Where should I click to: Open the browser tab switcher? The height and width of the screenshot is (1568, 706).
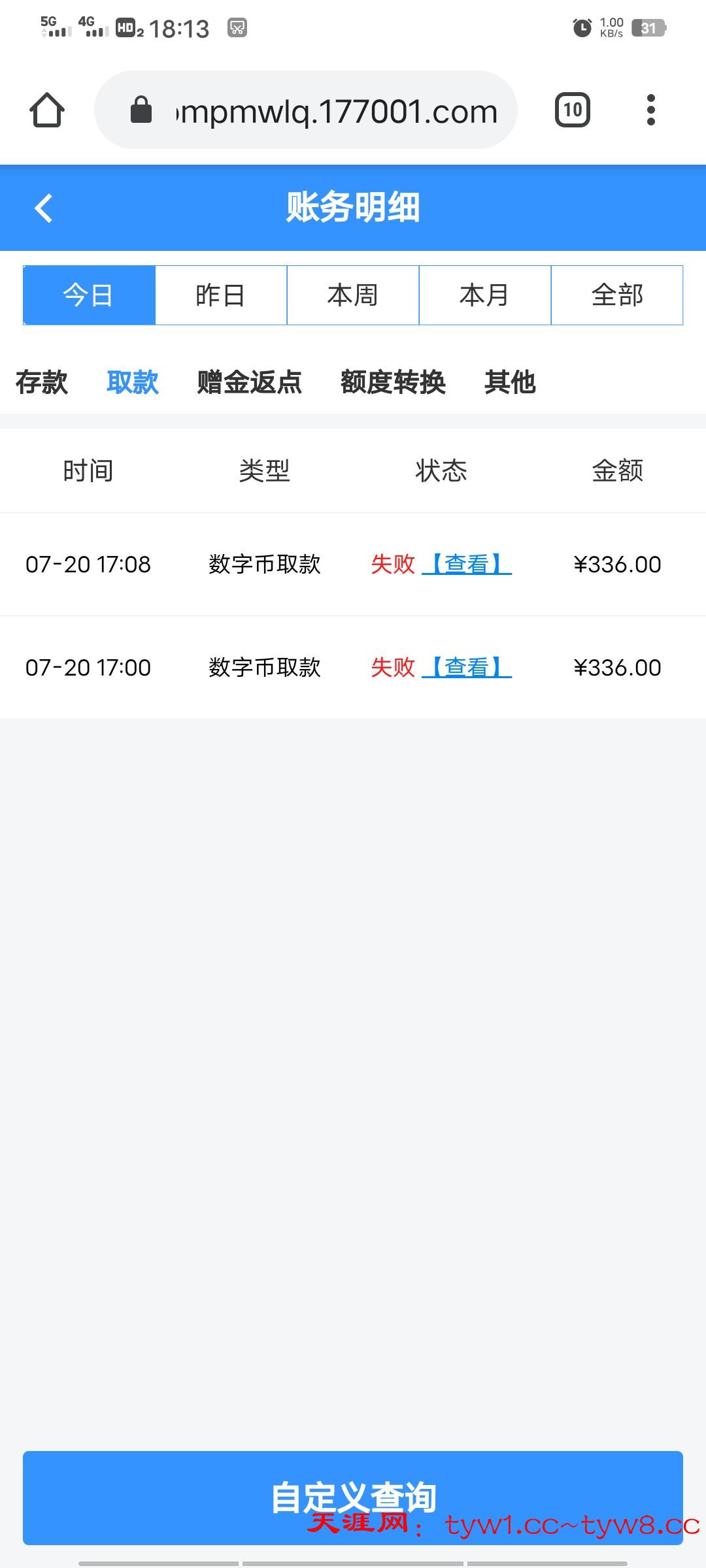point(572,110)
